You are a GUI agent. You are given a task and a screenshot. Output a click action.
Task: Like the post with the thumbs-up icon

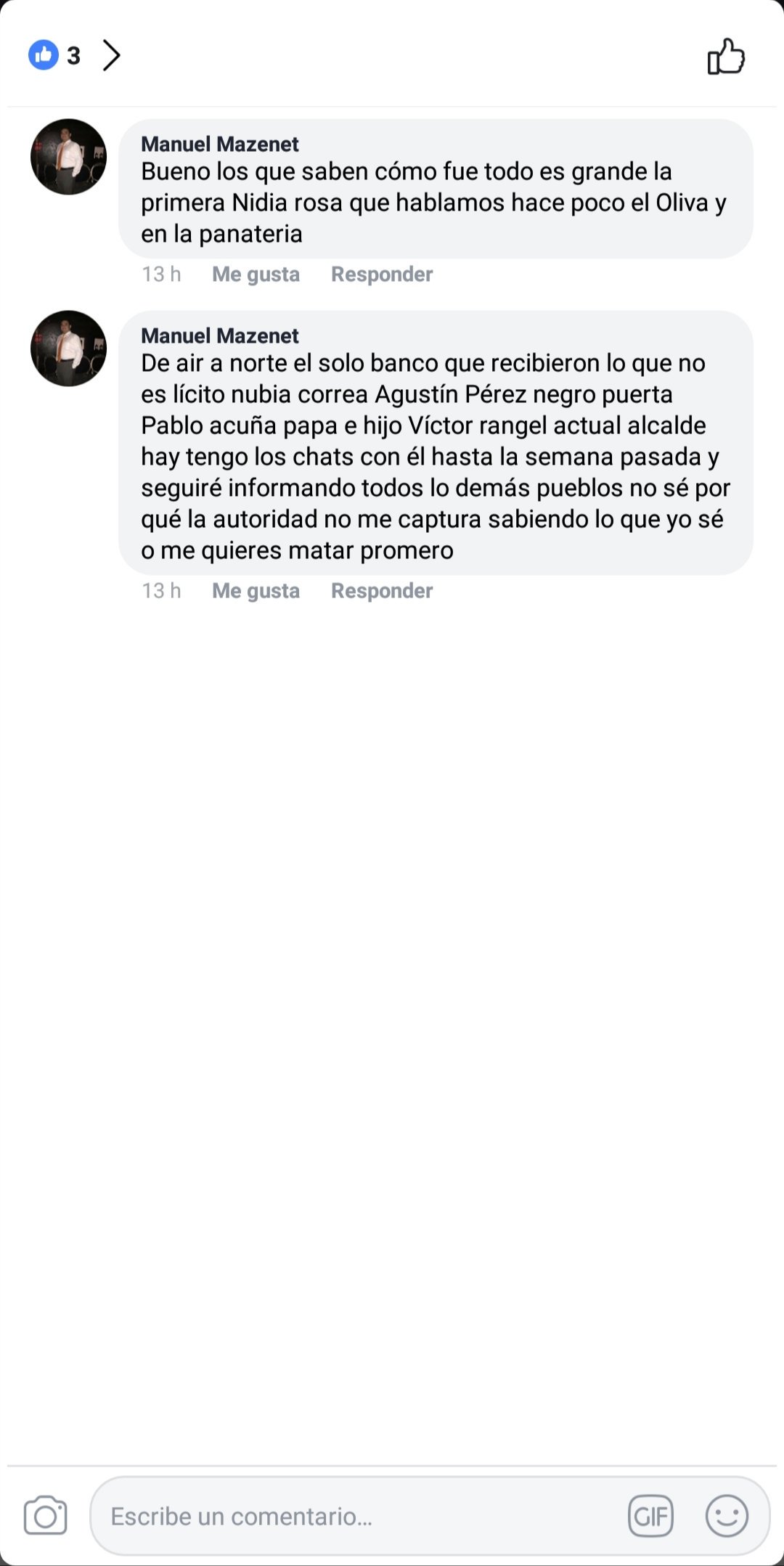(x=726, y=57)
